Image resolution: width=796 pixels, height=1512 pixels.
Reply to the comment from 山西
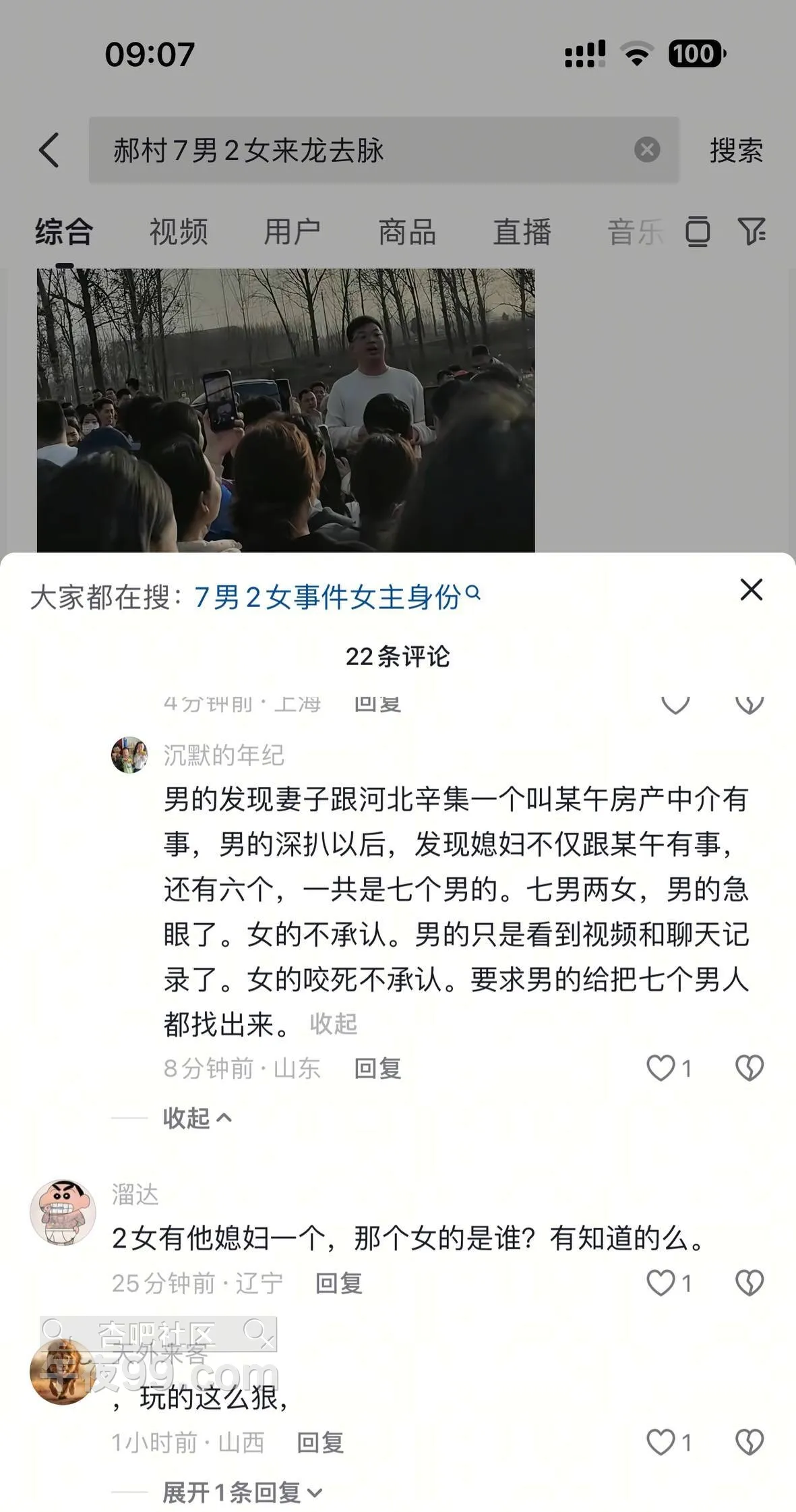click(x=320, y=1443)
